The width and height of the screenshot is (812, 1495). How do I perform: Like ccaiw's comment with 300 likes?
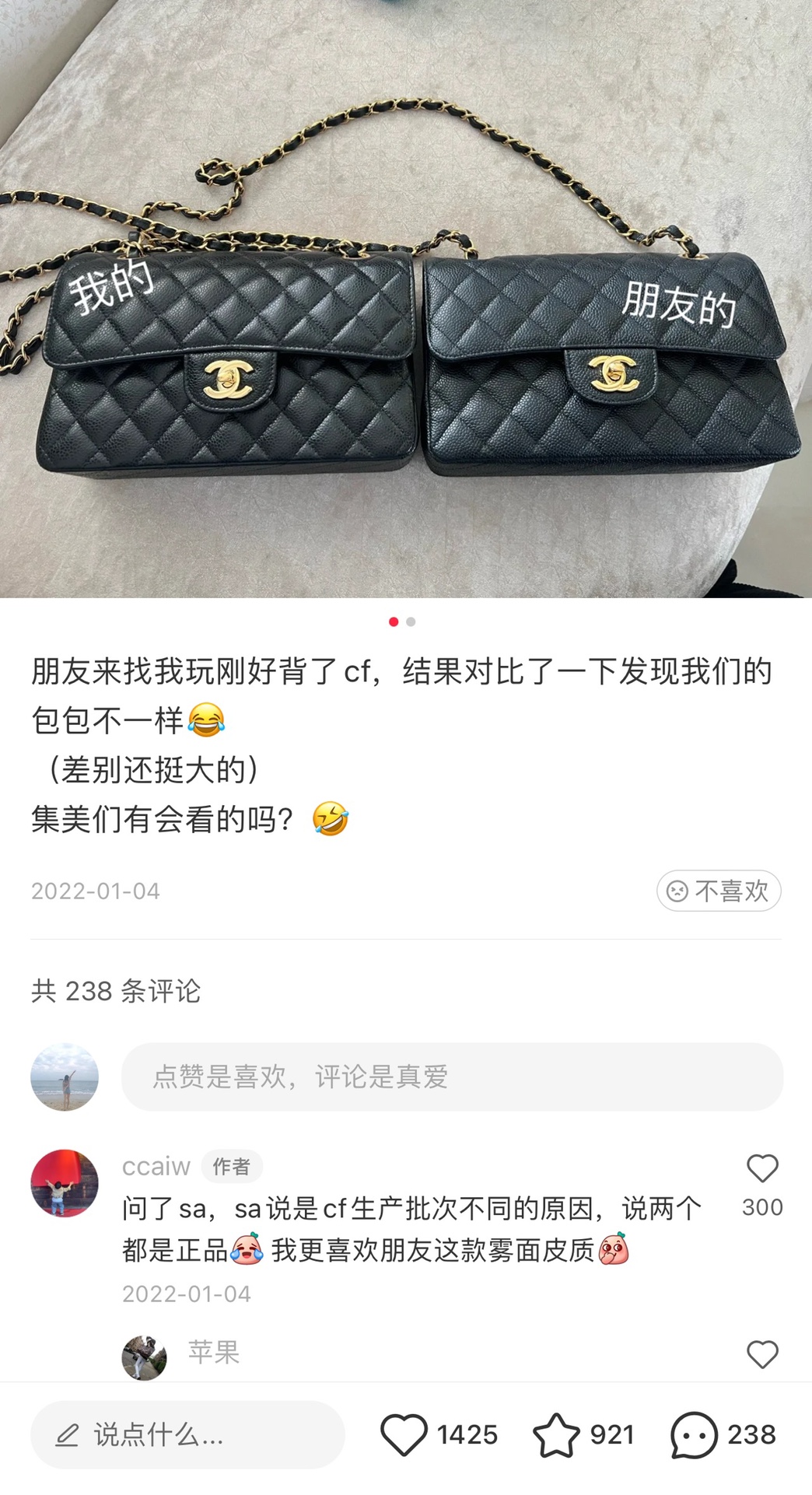click(762, 1169)
